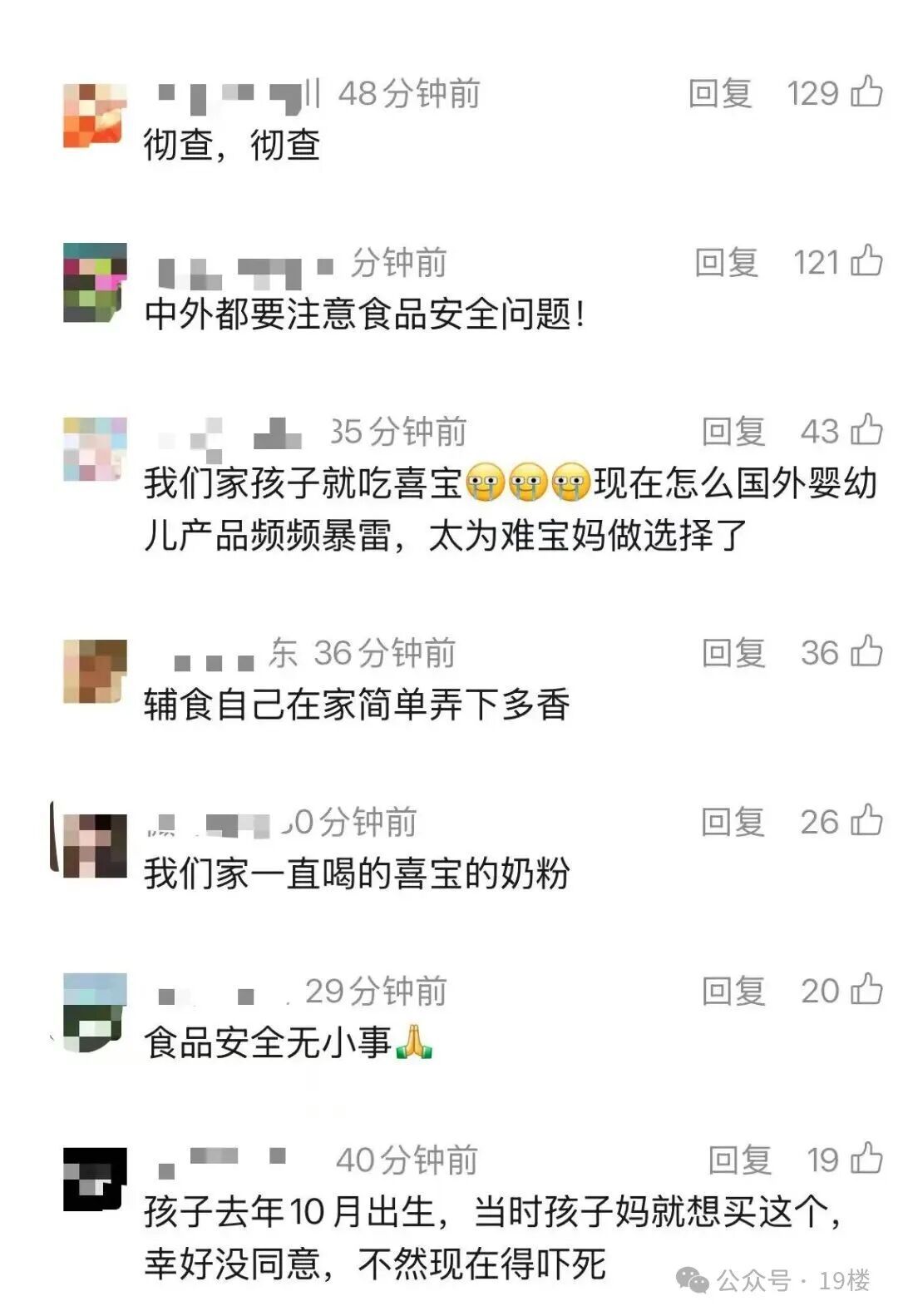Viewport: 898px width, 1316px height.
Task: Like the comment 我们家孩子就吃喜宝
Action: pos(866,430)
